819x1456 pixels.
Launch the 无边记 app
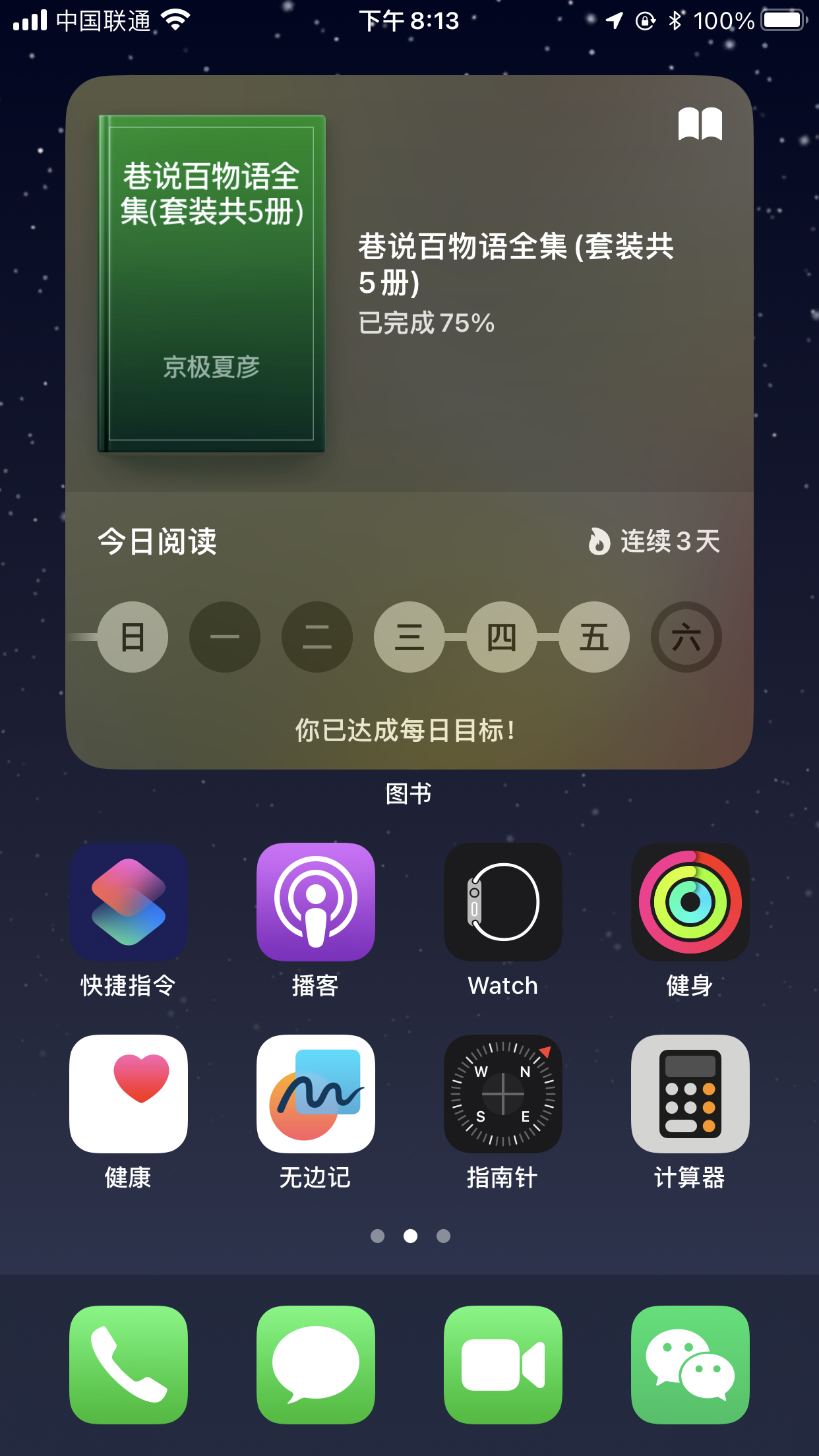click(x=316, y=1093)
